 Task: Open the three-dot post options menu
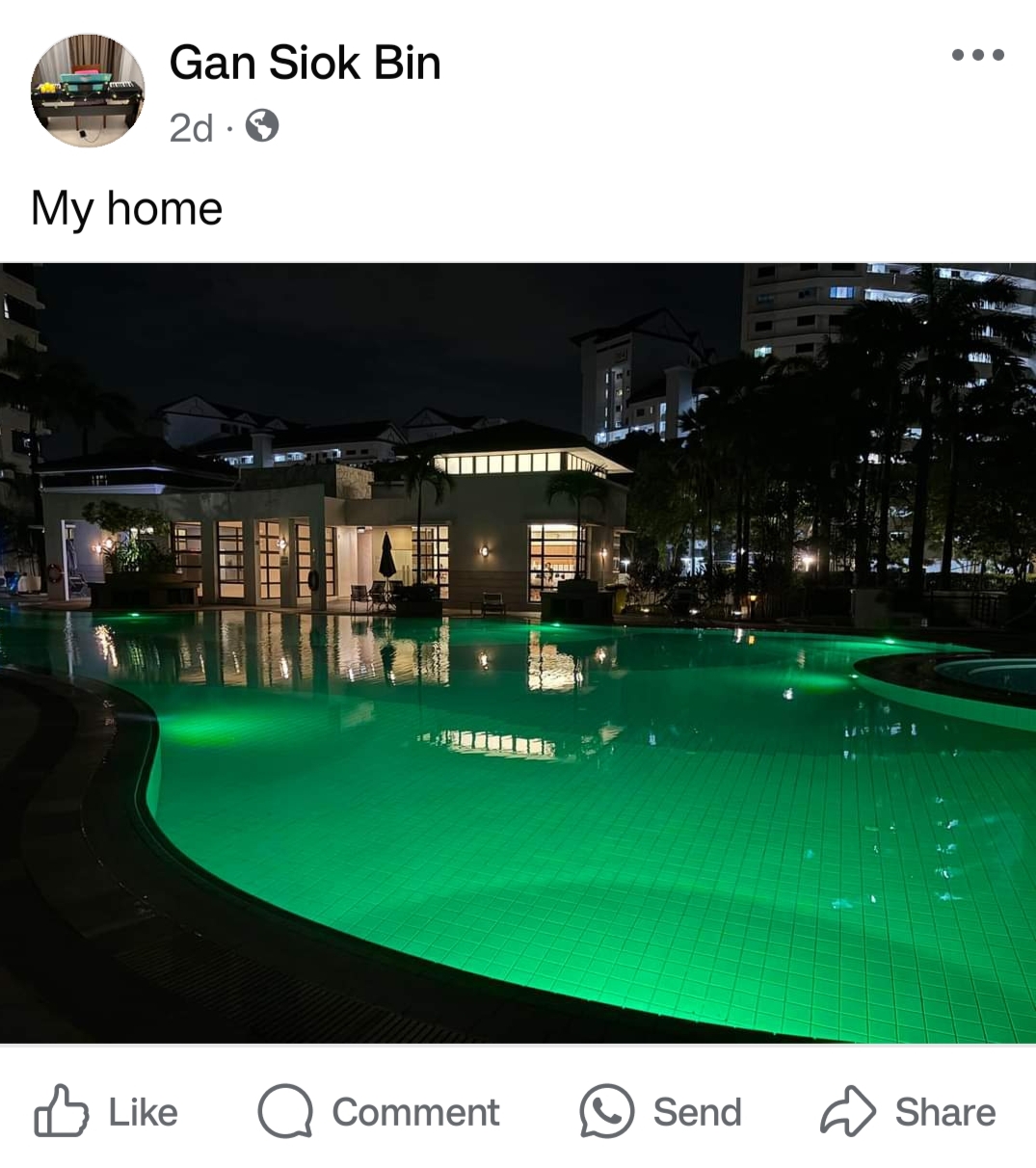coord(977,55)
